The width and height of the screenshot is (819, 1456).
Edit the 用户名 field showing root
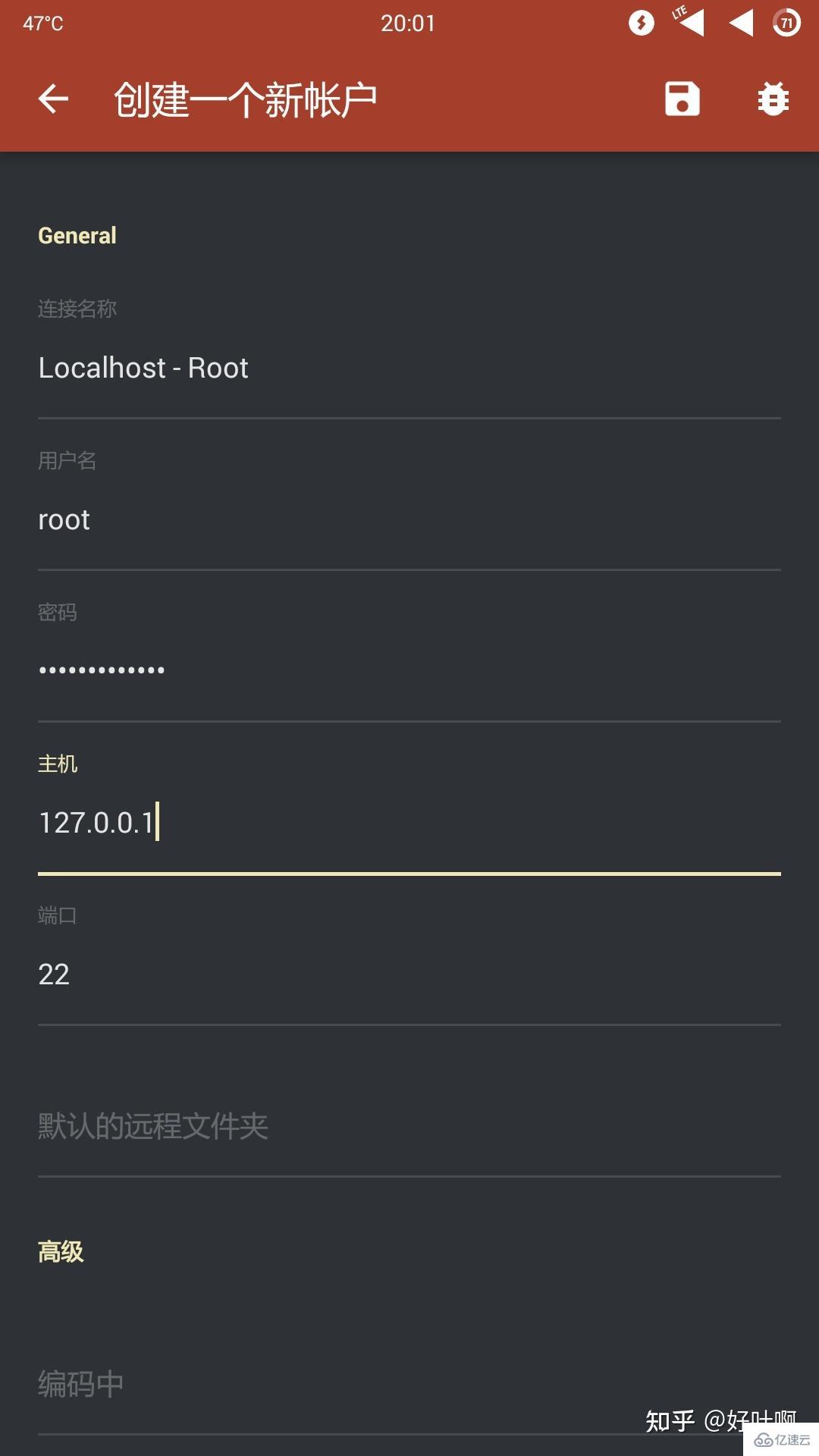(409, 520)
